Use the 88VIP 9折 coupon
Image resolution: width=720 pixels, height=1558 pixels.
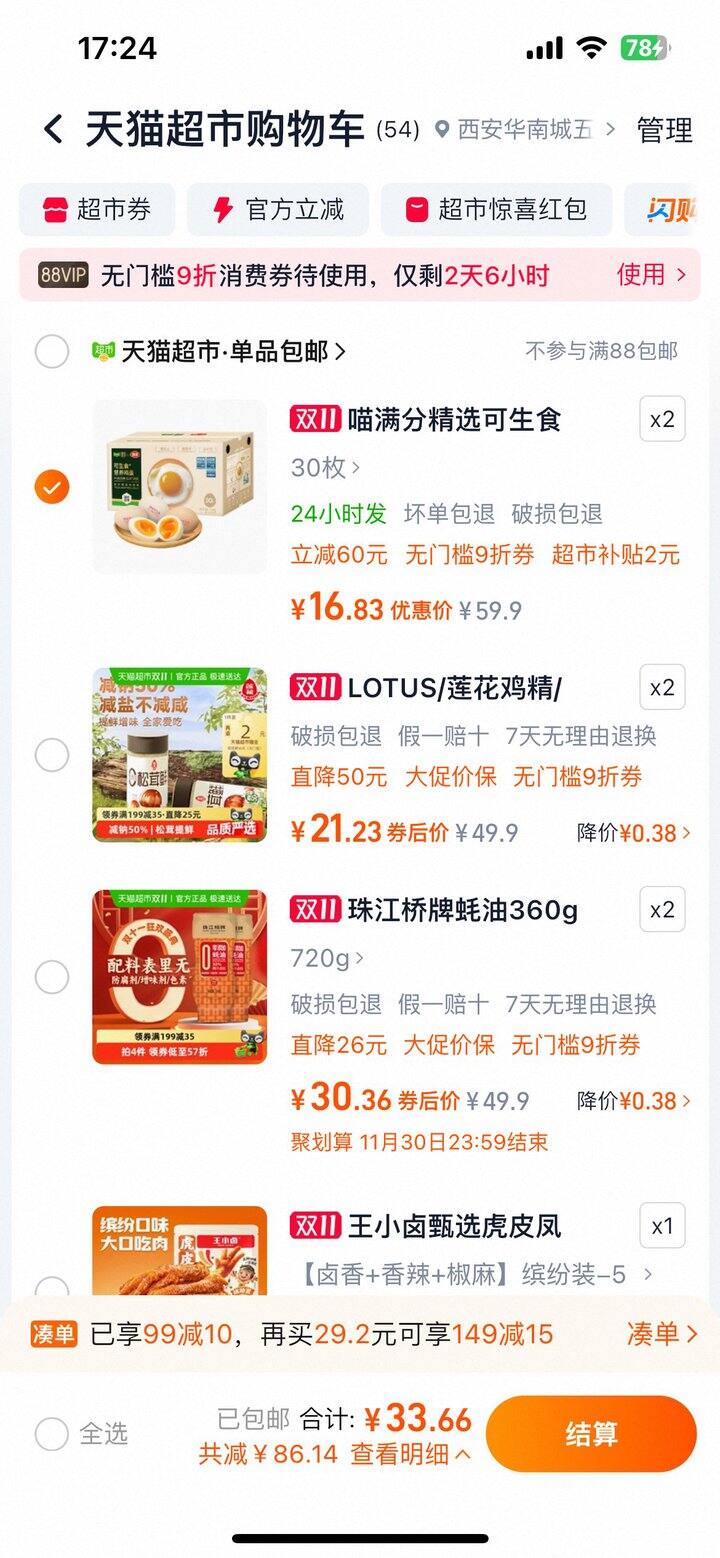[x=650, y=275]
